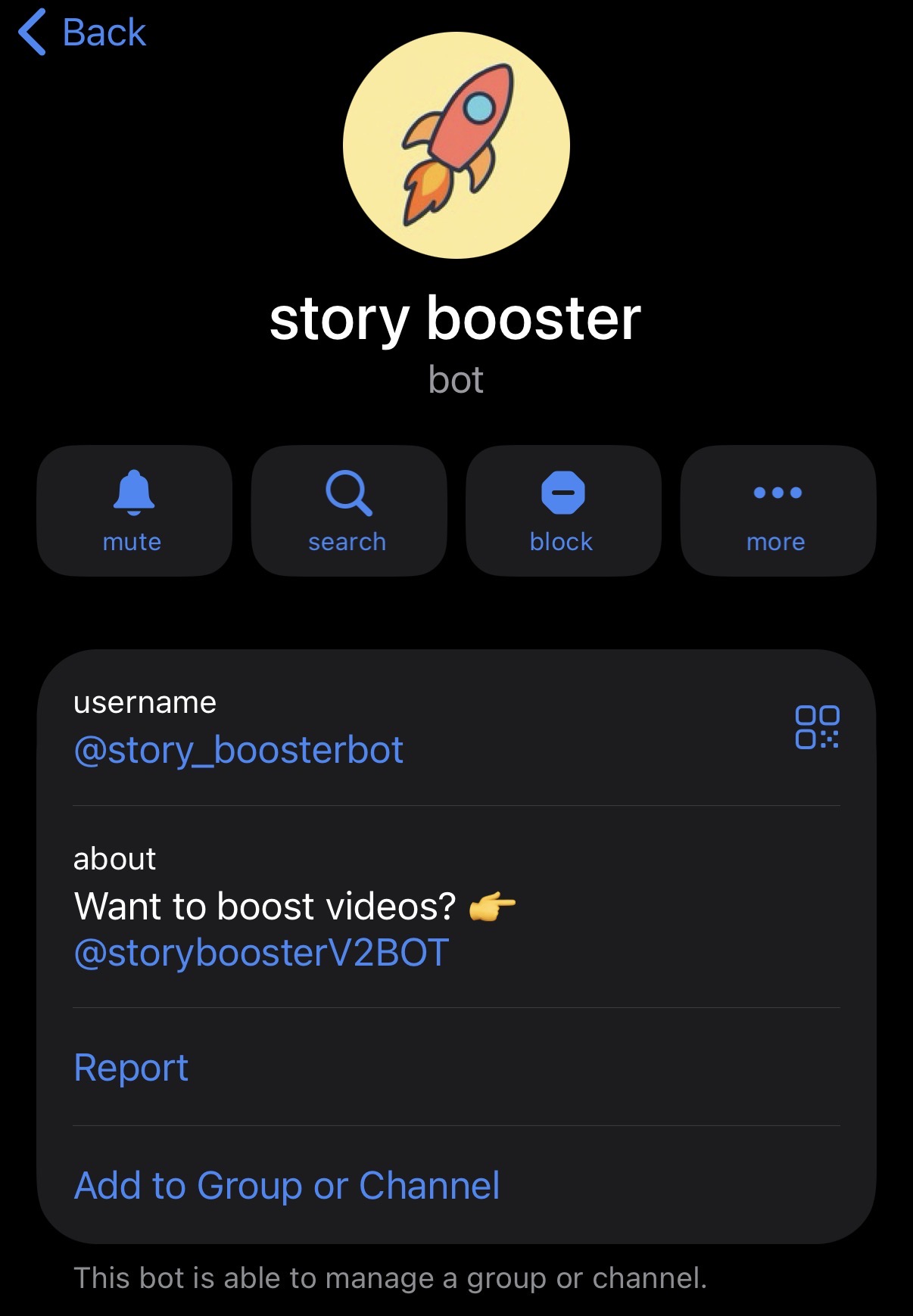The image size is (913, 1316).
Task: Report this bot
Action: click(x=131, y=1068)
